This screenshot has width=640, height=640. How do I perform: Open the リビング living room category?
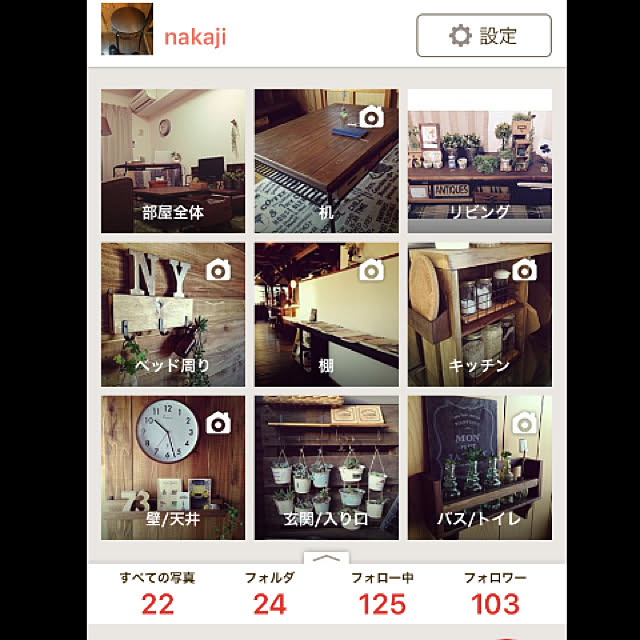tap(479, 161)
